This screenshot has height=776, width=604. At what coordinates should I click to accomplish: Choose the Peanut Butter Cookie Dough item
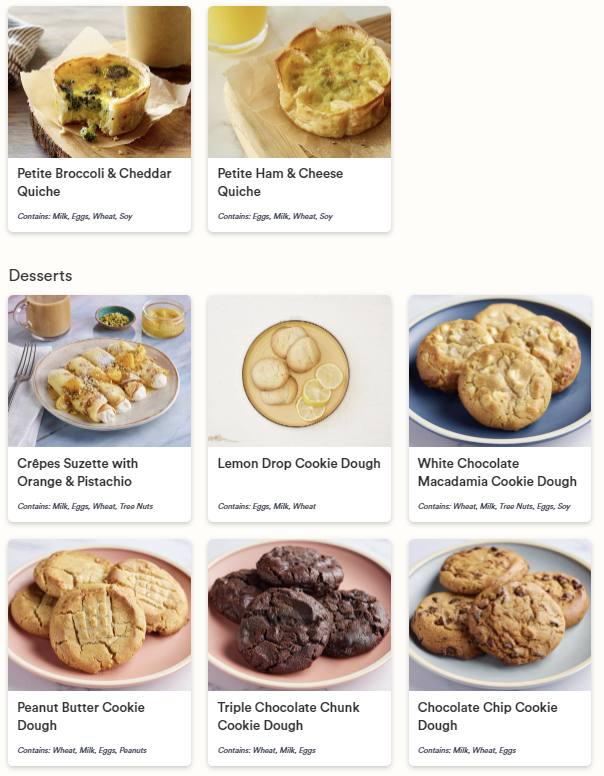[99, 652]
